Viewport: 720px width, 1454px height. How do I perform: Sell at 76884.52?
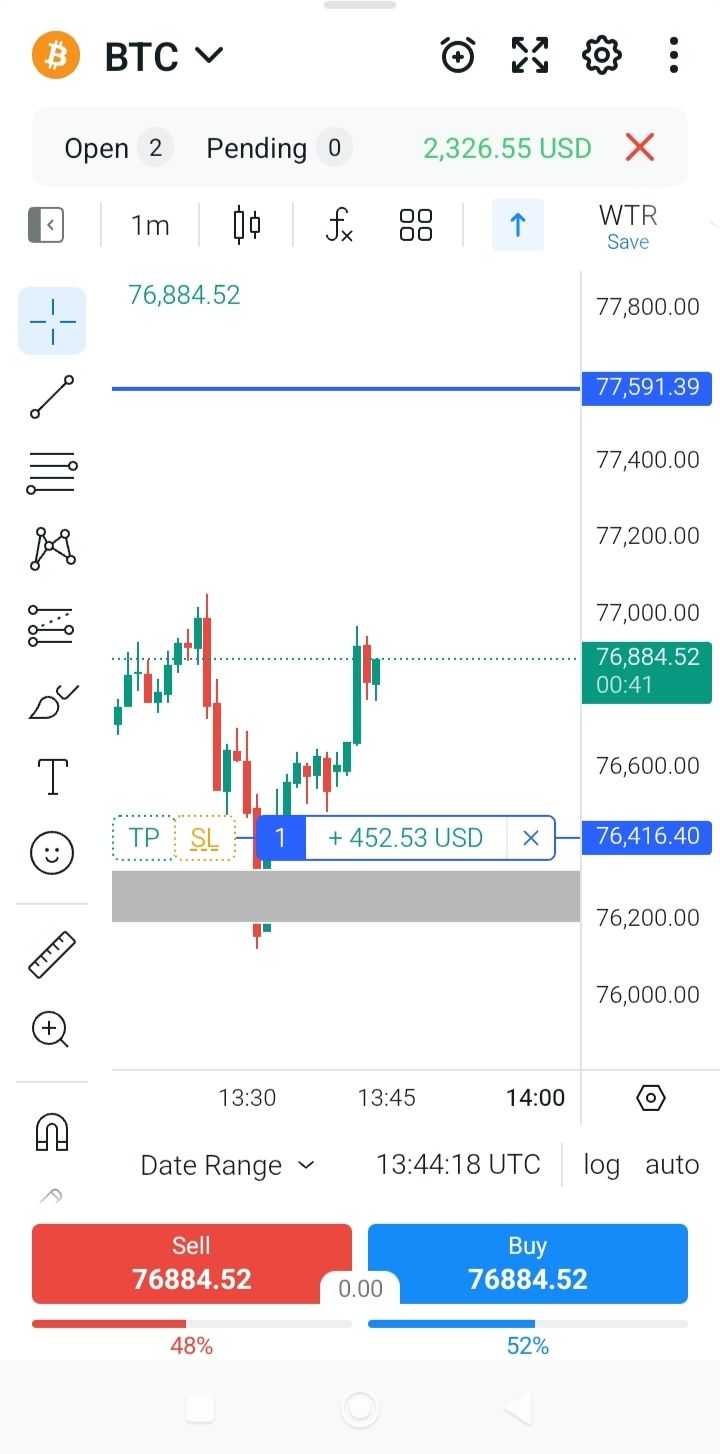(192, 1264)
